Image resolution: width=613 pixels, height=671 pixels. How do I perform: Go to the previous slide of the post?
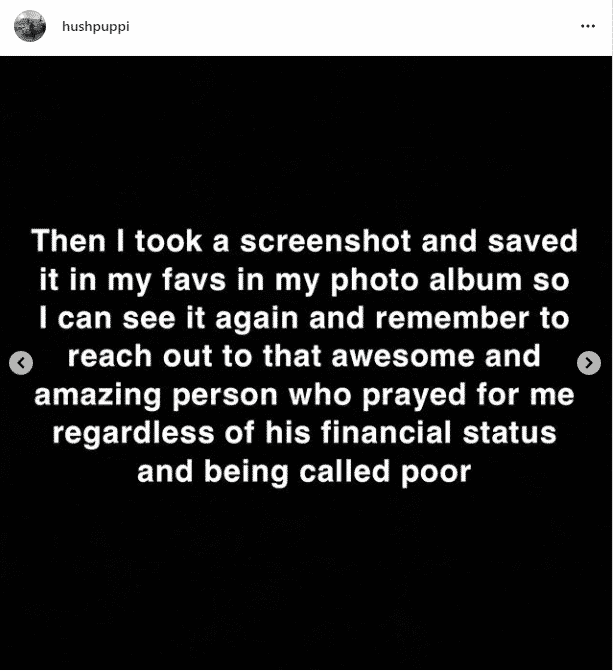(21, 363)
